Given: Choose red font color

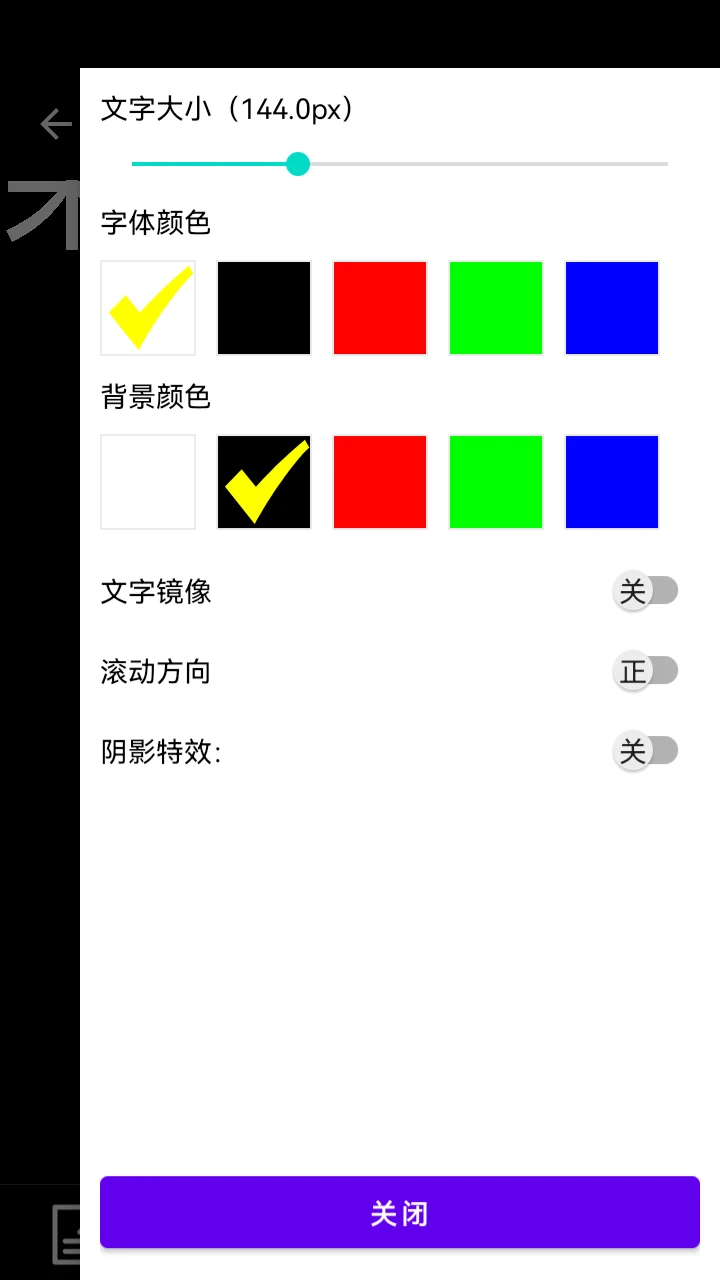Looking at the screenshot, I should [x=380, y=308].
